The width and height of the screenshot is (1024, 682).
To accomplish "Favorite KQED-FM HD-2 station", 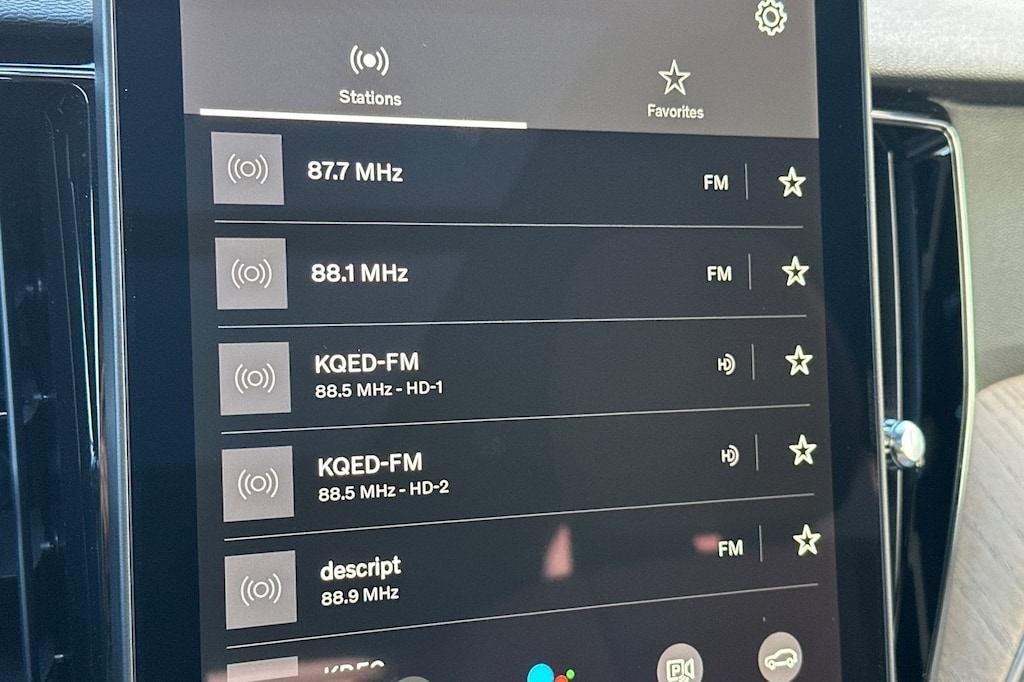I will [802, 450].
